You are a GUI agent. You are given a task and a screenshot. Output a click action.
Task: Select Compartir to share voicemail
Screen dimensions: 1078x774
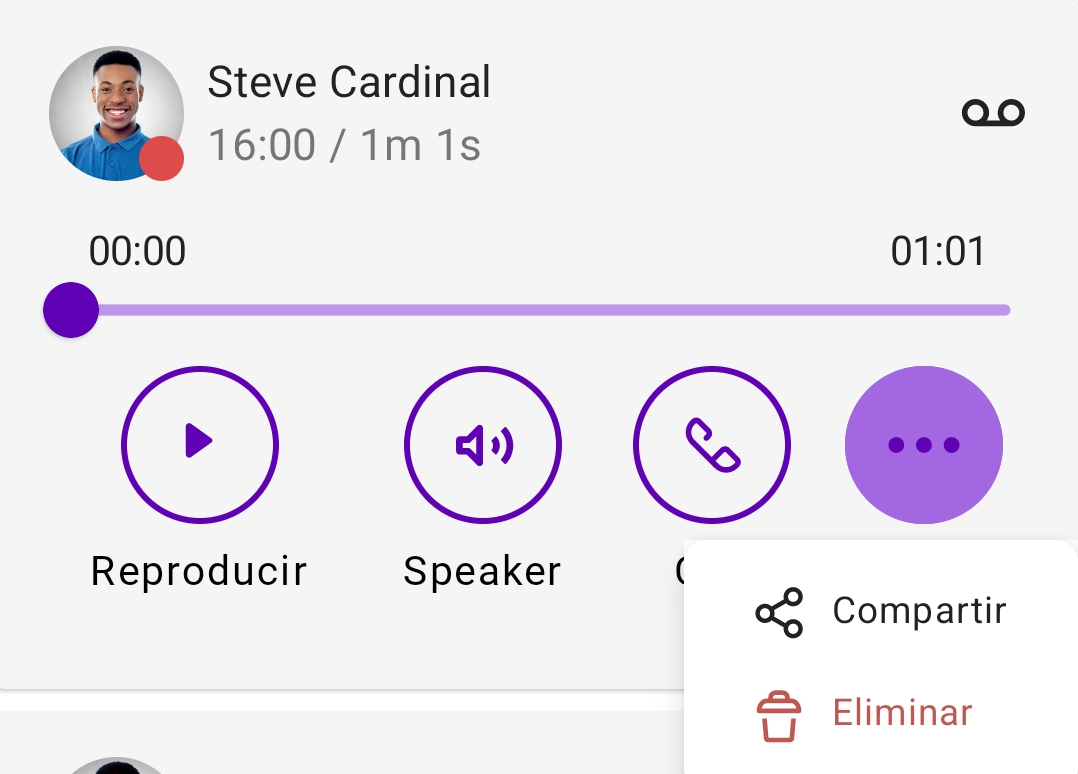click(x=880, y=611)
